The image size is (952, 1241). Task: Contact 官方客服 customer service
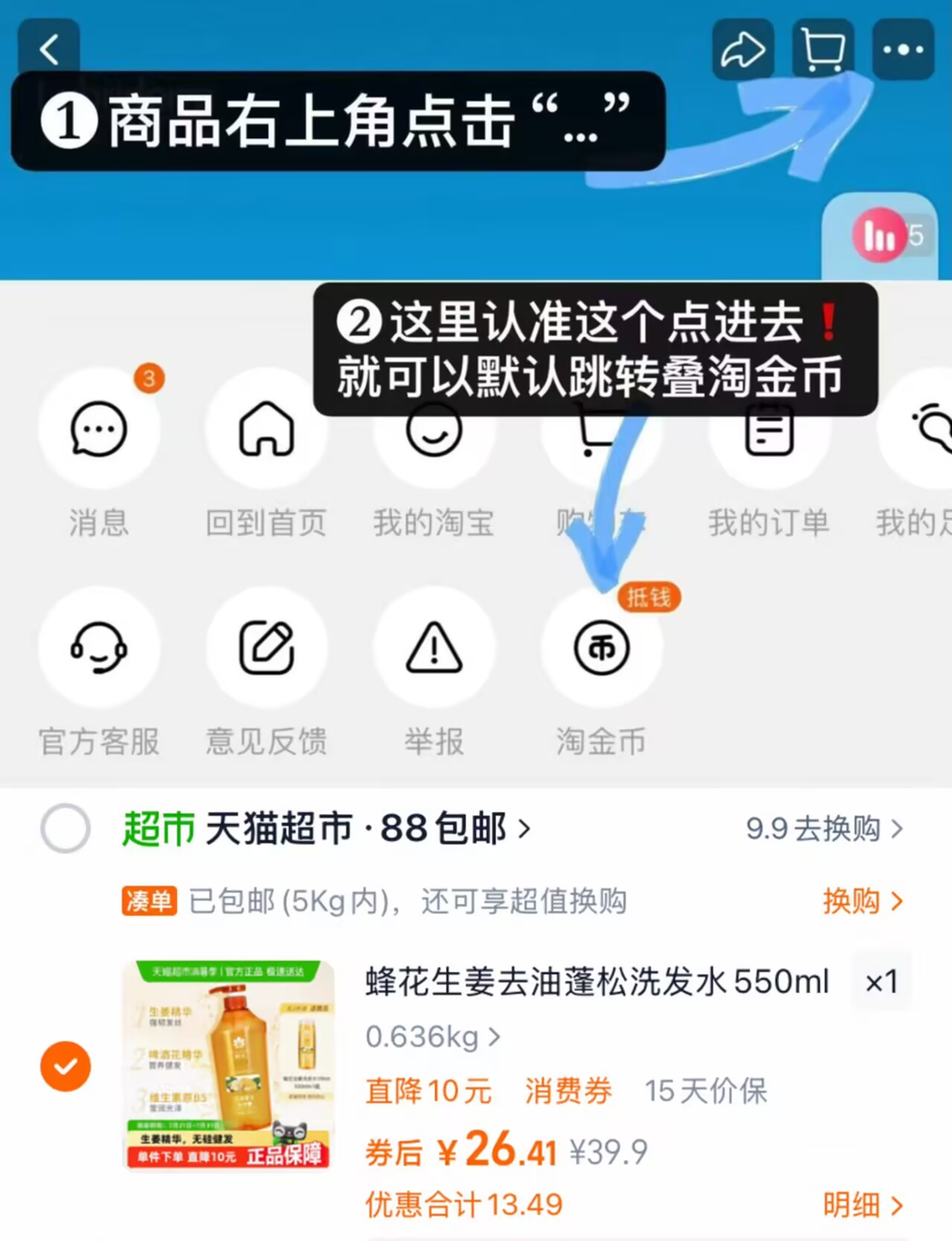[99, 647]
